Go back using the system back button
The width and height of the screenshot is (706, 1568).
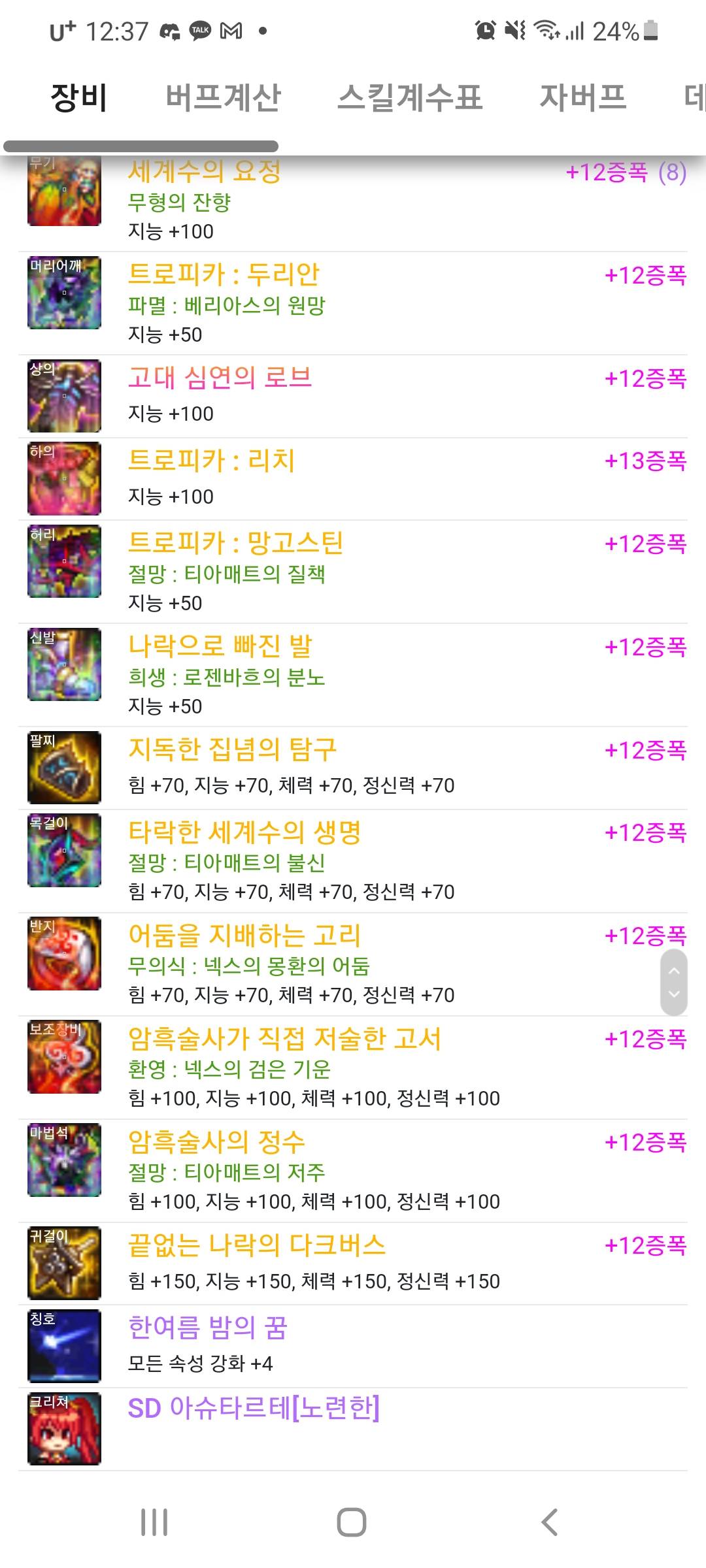click(550, 1522)
